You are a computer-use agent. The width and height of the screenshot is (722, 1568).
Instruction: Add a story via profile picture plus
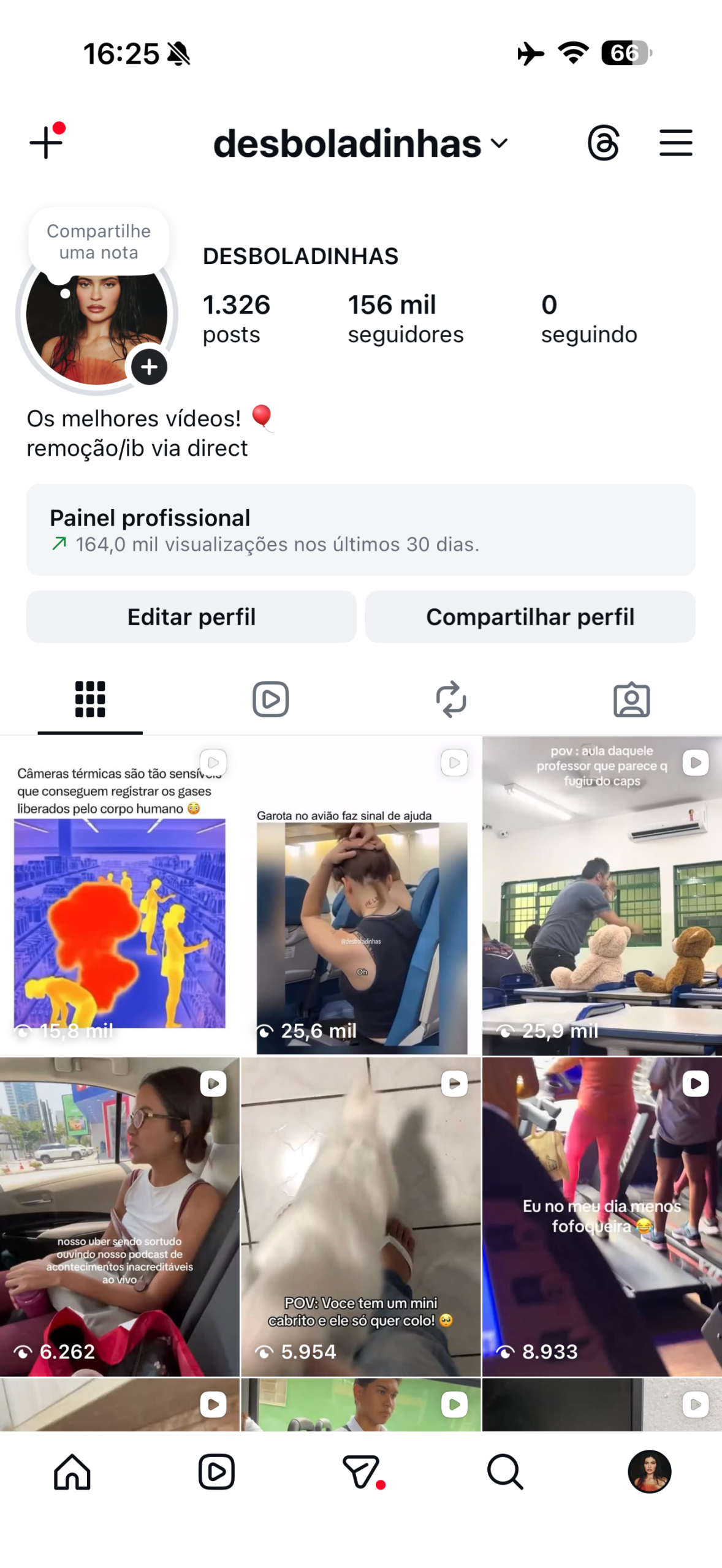click(149, 367)
